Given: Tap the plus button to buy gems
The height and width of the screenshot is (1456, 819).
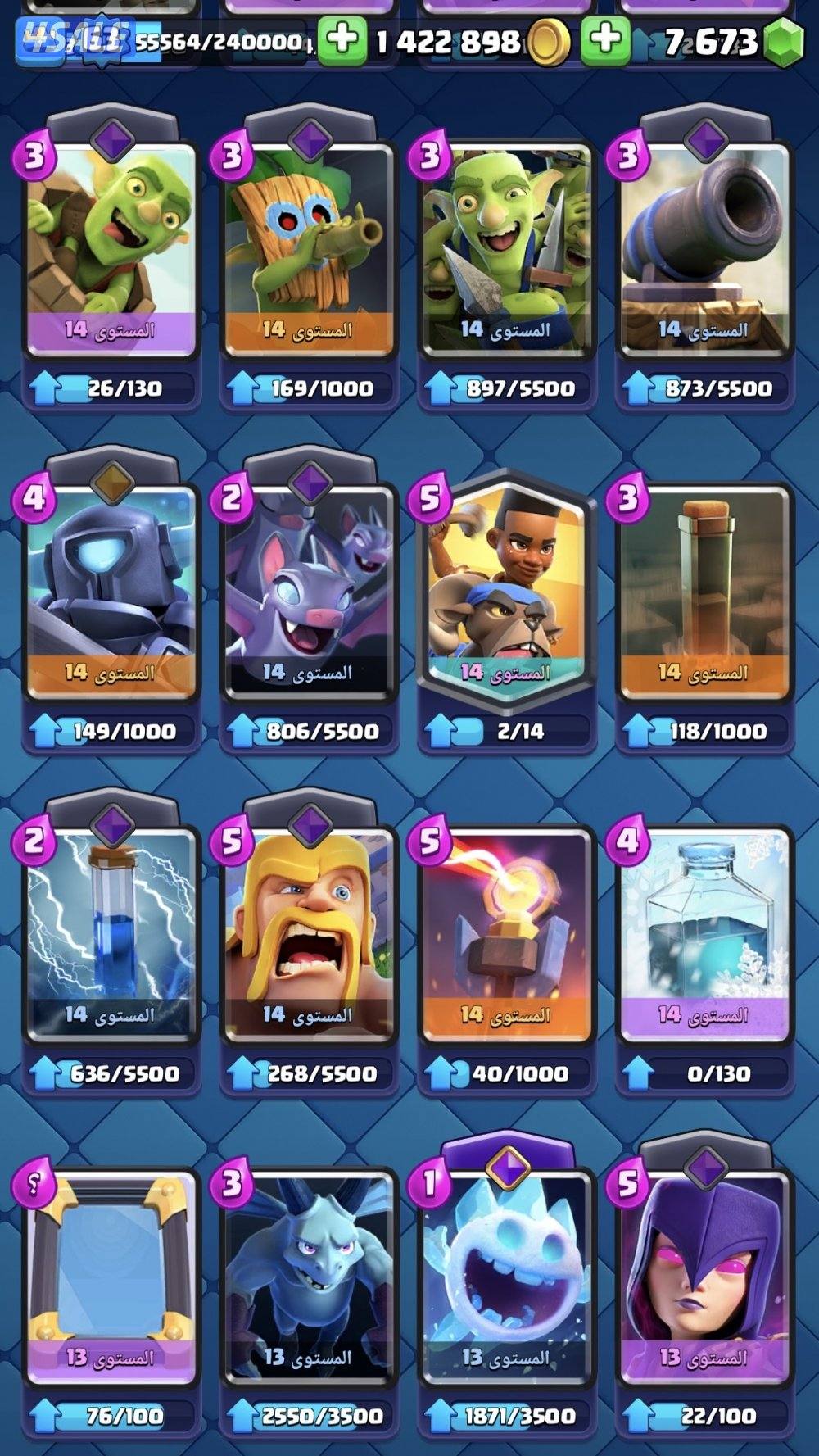Looking at the screenshot, I should tap(605, 41).
